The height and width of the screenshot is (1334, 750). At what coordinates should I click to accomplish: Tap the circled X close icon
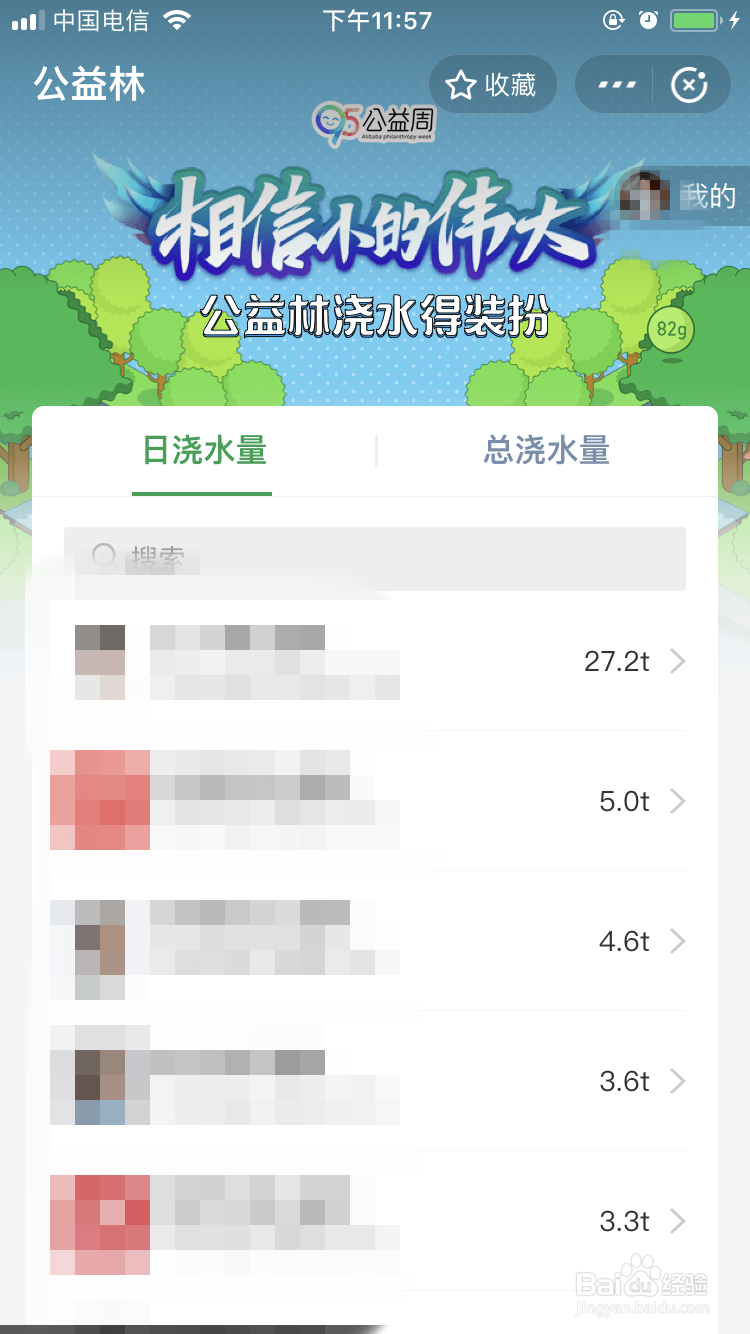click(690, 85)
